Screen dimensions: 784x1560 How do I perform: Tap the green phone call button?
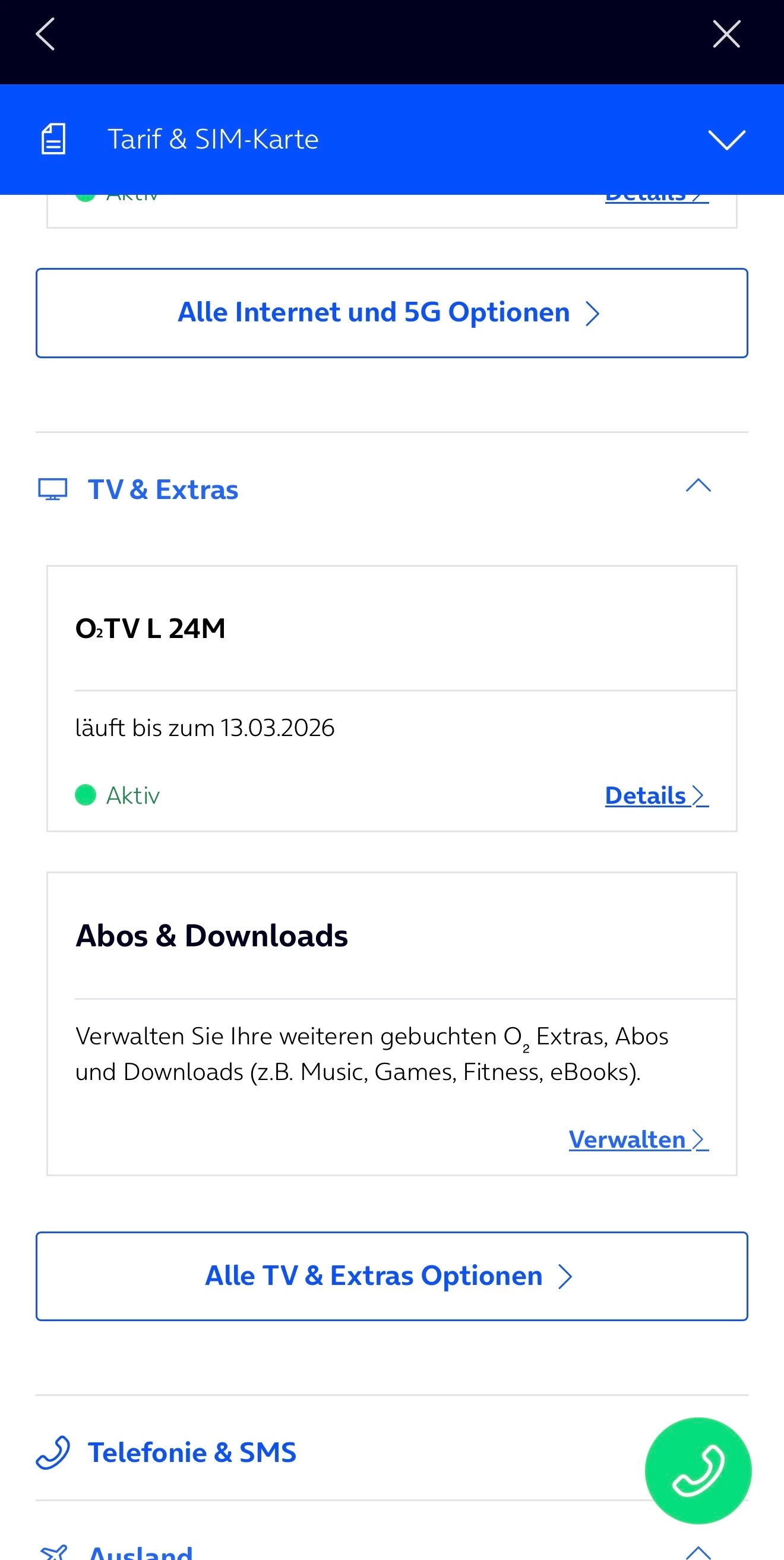[x=697, y=1470]
